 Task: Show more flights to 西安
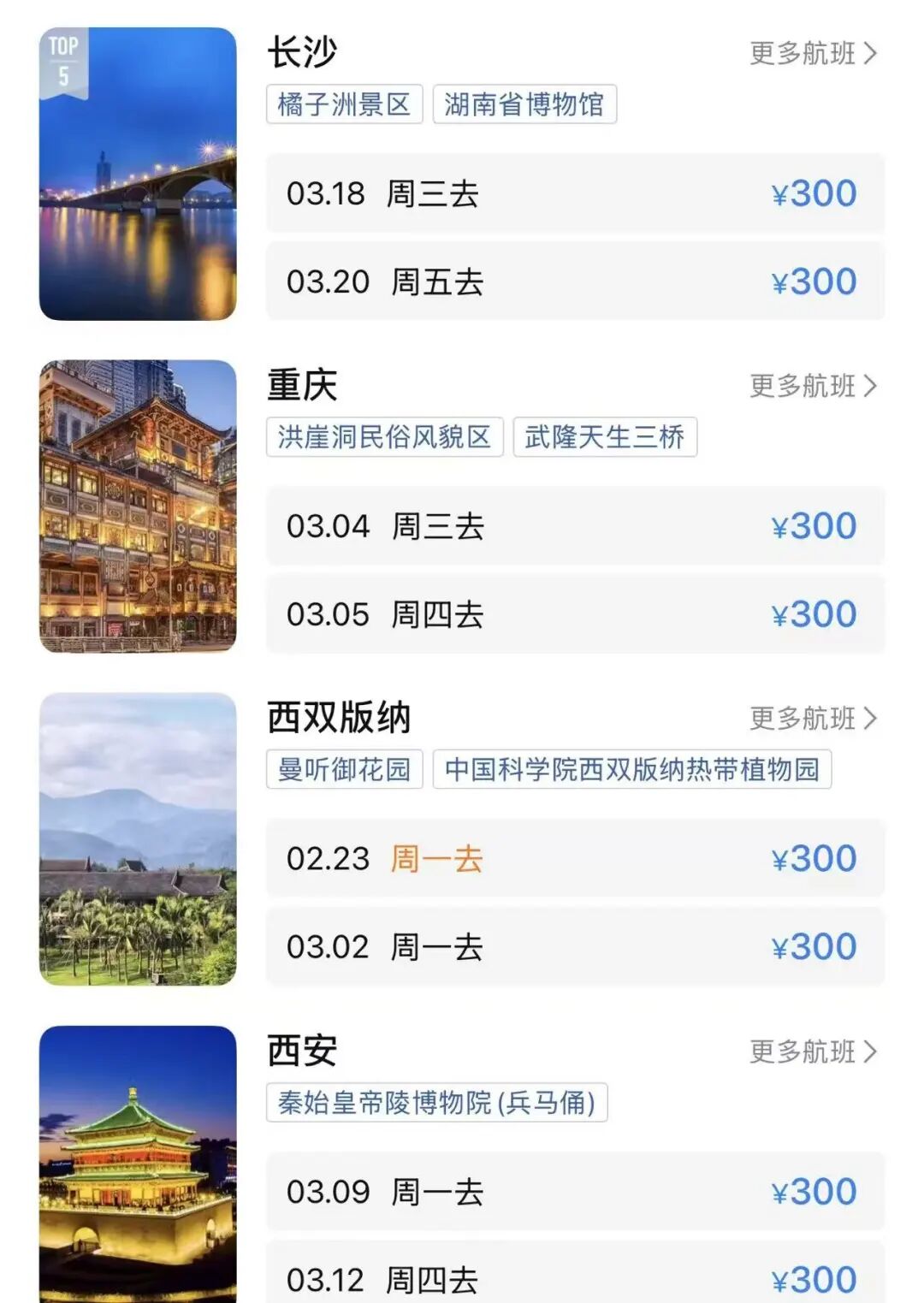pyautogui.click(x=813, y=1051)
